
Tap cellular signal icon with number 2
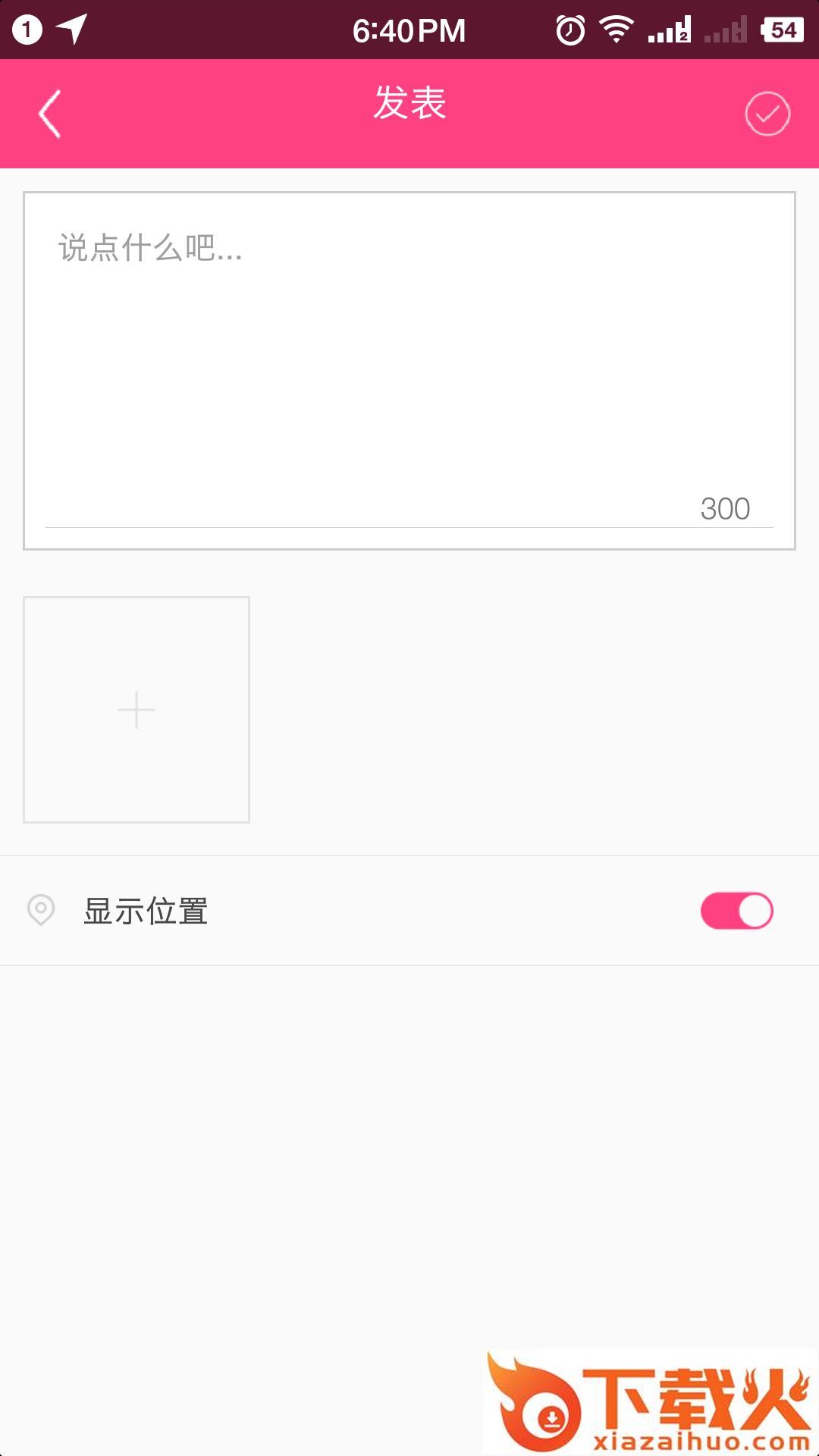coord(667,30)
